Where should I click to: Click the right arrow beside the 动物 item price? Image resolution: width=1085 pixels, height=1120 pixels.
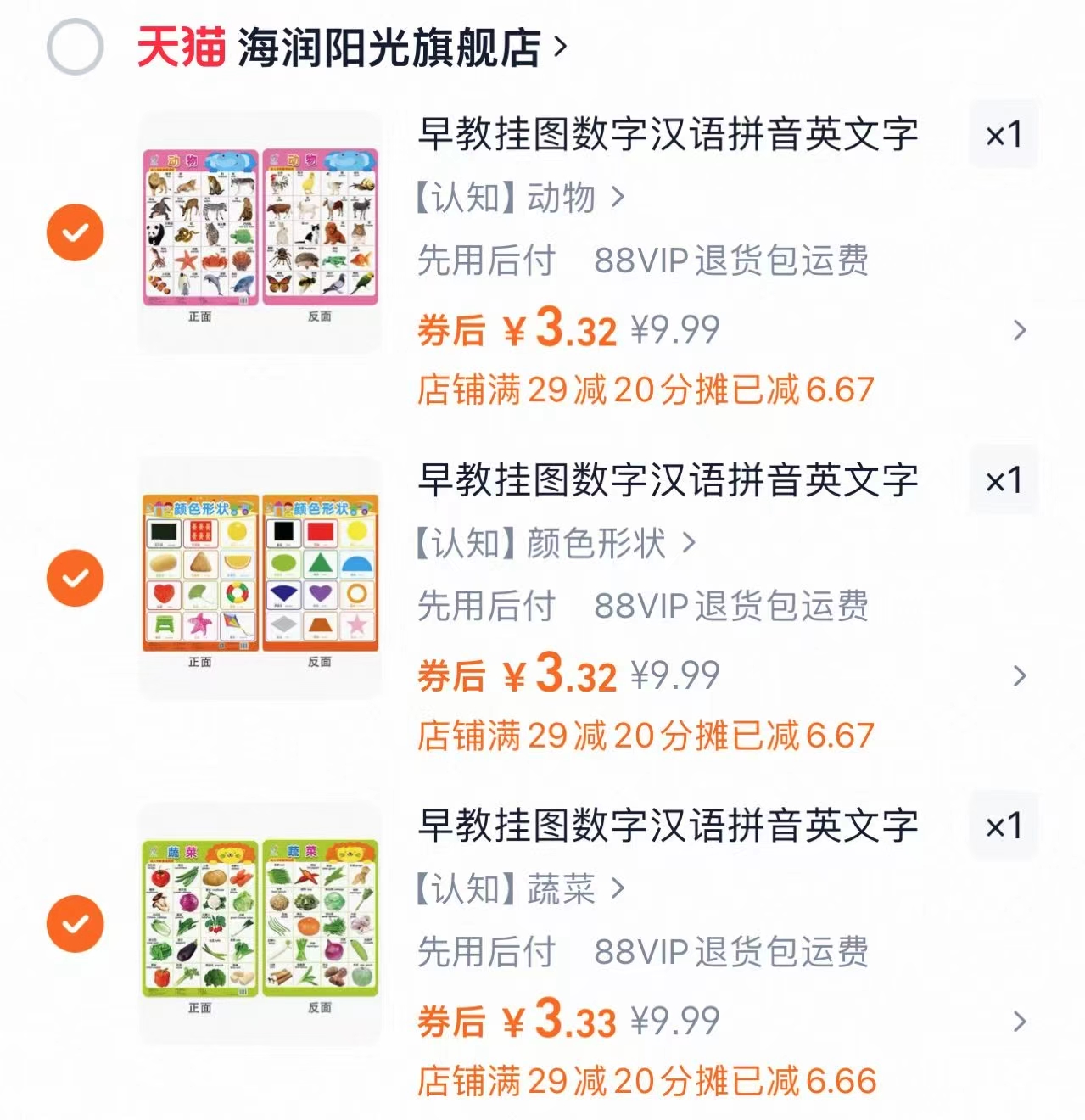1018,331
